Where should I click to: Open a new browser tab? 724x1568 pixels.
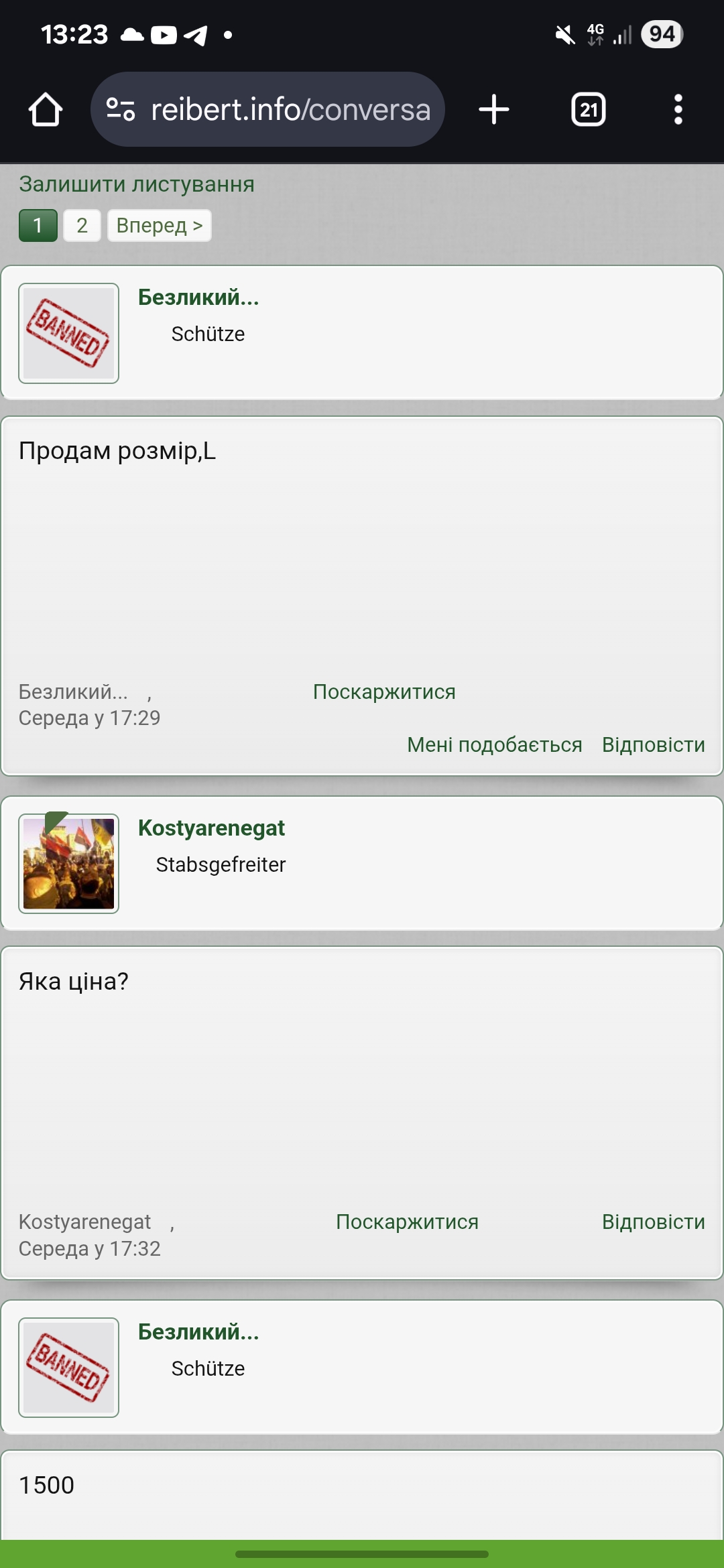coord(494,109)
